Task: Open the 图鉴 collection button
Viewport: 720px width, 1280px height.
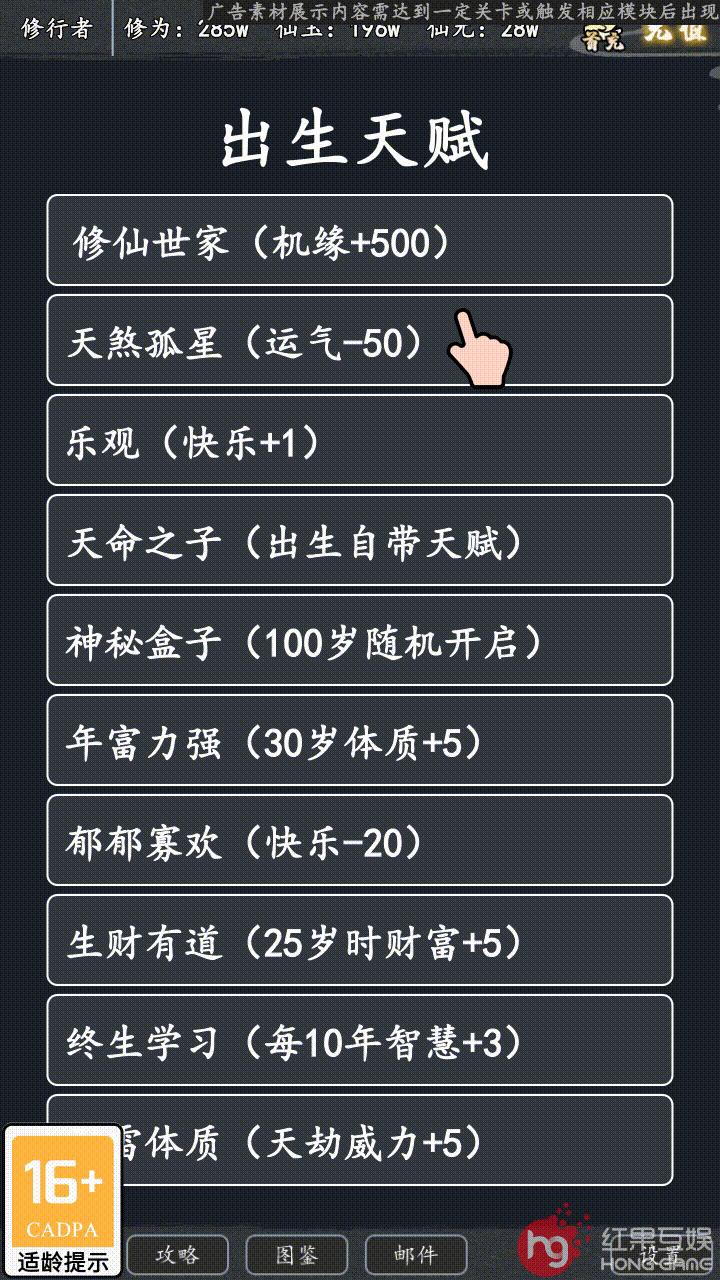Action: 297,1254
